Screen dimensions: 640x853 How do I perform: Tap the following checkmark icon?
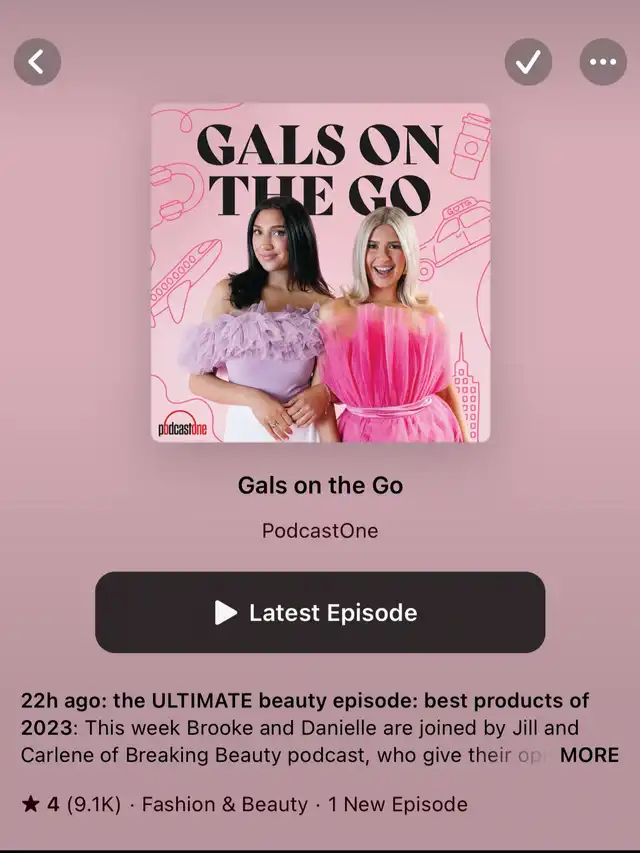click(x=528, y=62)
